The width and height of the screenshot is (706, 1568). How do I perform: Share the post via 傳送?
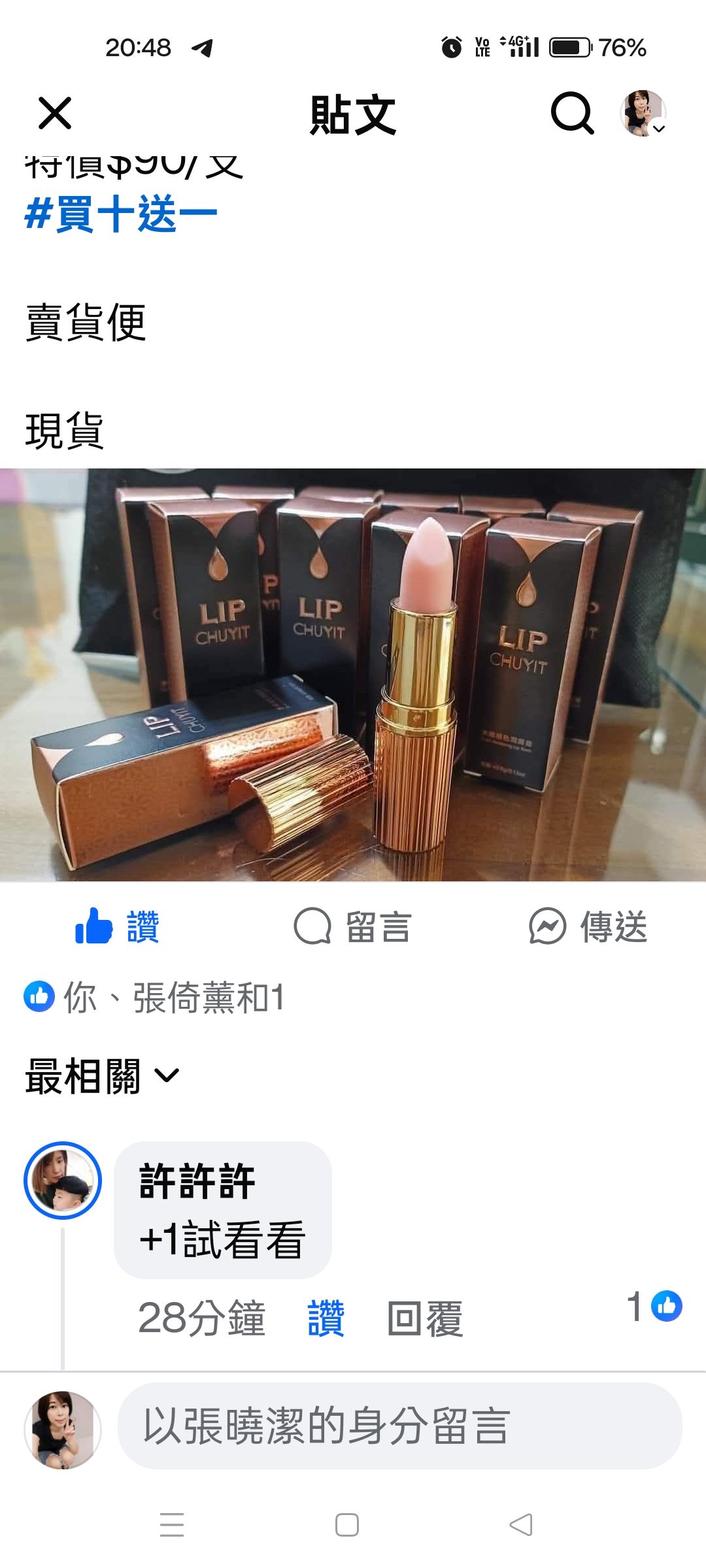[x=588, y=926]
